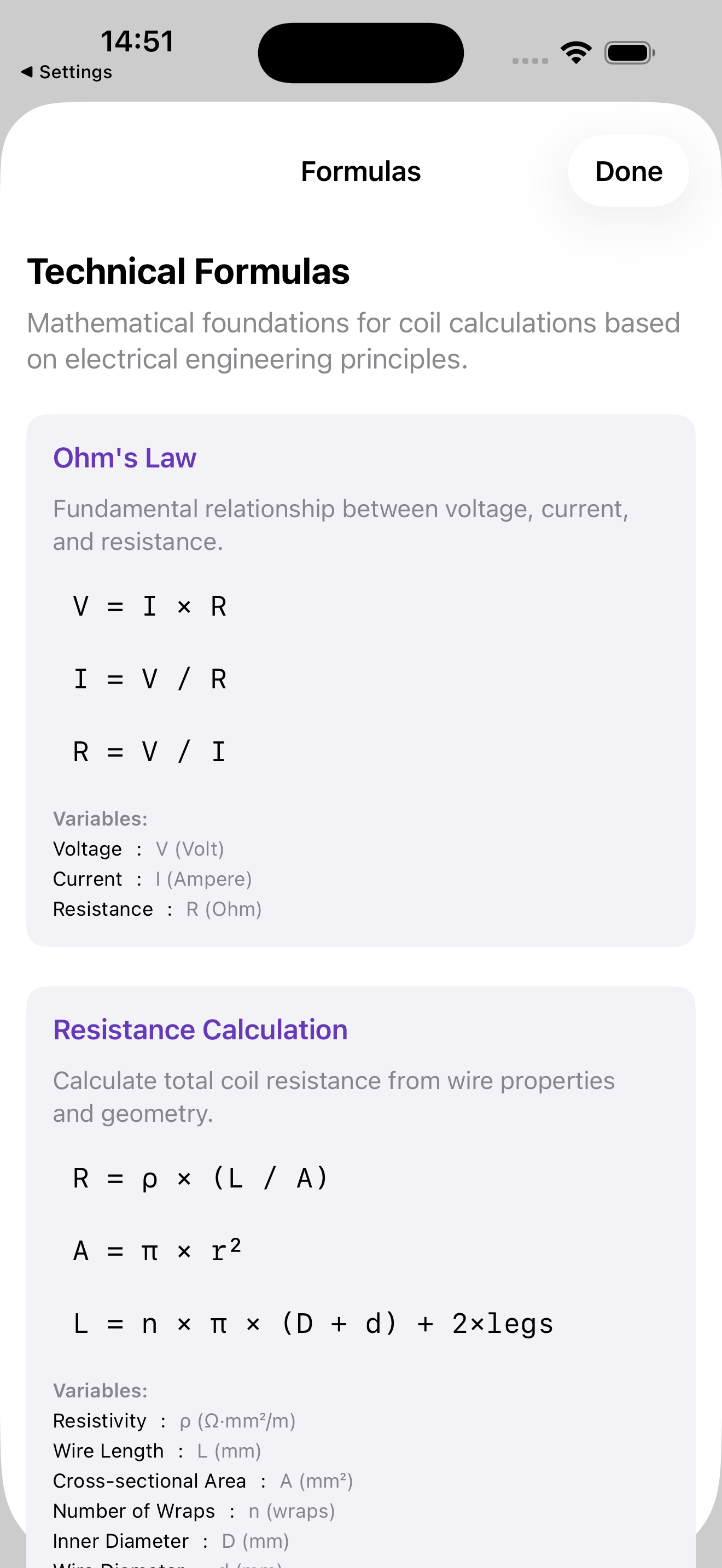Open the Resistance Calculation card

click(x=200, y=1029)
